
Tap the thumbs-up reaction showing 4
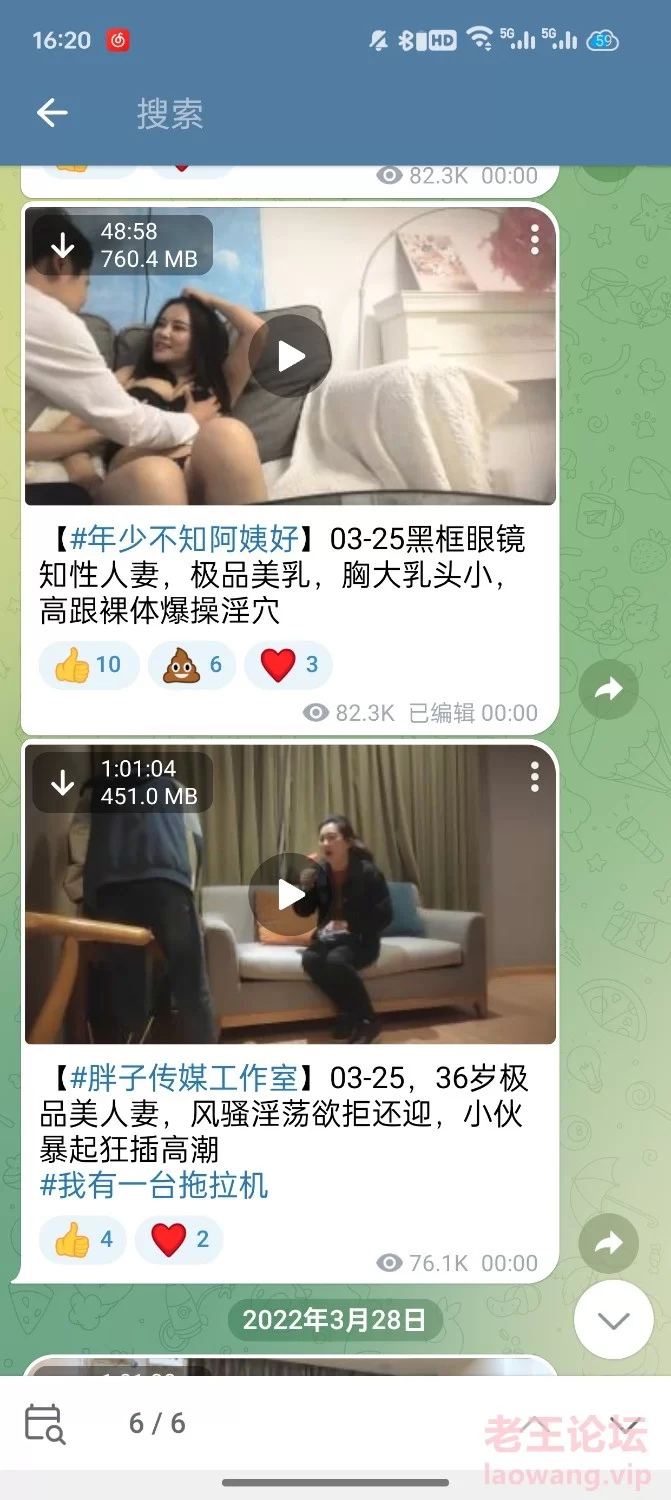pos(83,1240)
